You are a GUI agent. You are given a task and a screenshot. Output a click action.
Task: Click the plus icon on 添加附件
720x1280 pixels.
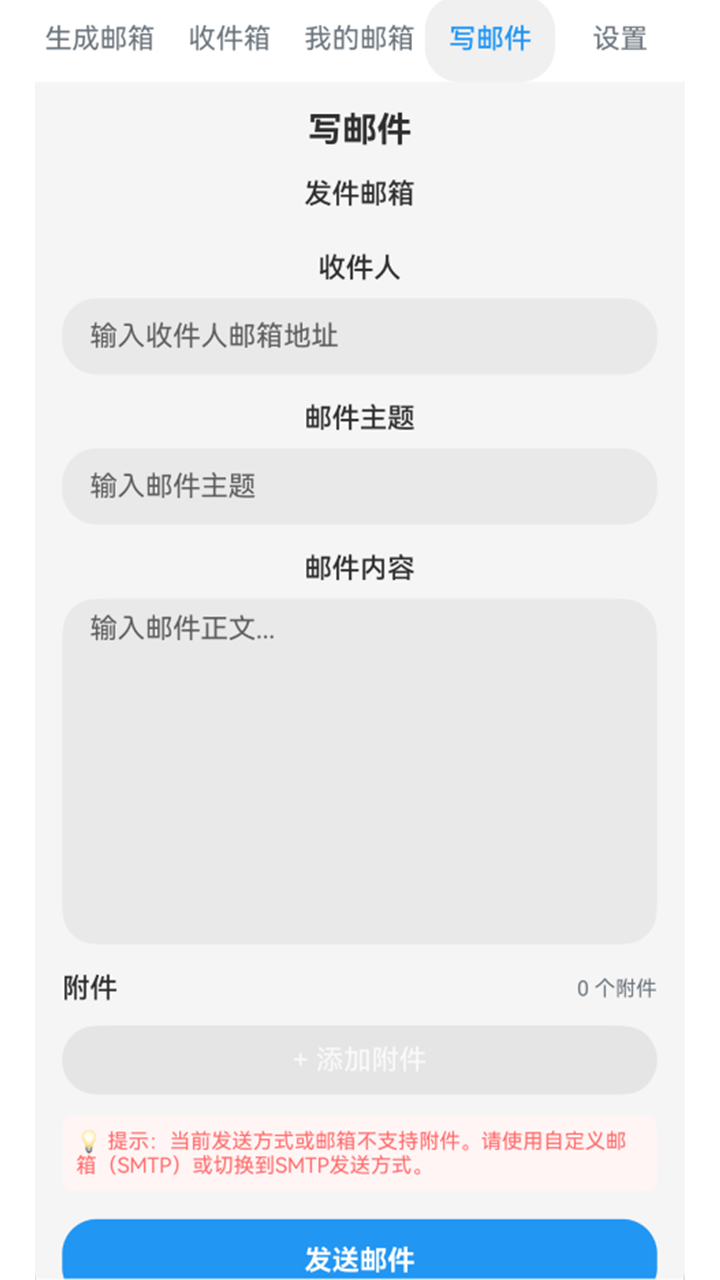(300, 1061)
